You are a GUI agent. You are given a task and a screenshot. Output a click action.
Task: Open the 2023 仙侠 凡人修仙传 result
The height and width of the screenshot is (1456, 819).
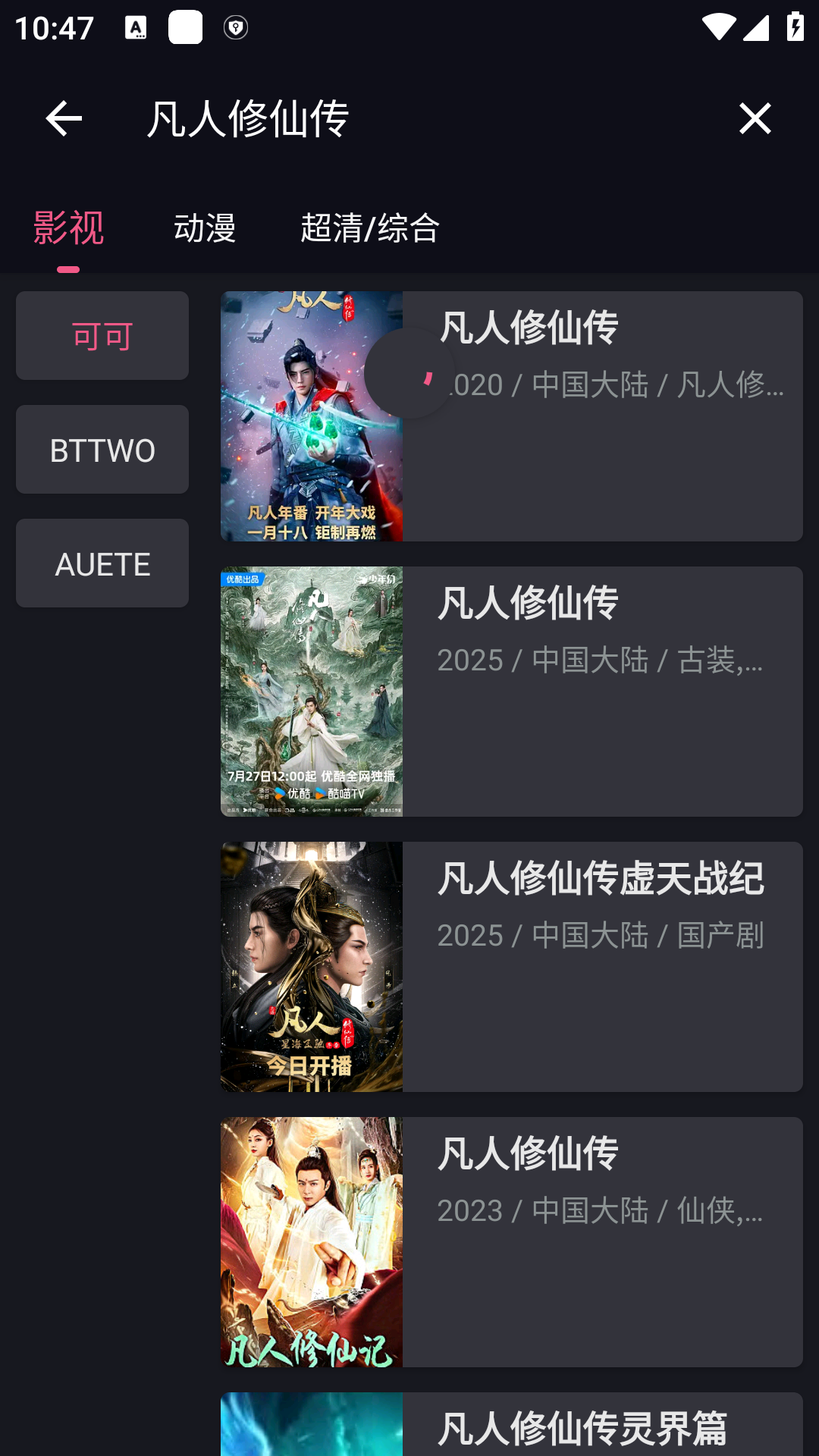click(512, 1242)
